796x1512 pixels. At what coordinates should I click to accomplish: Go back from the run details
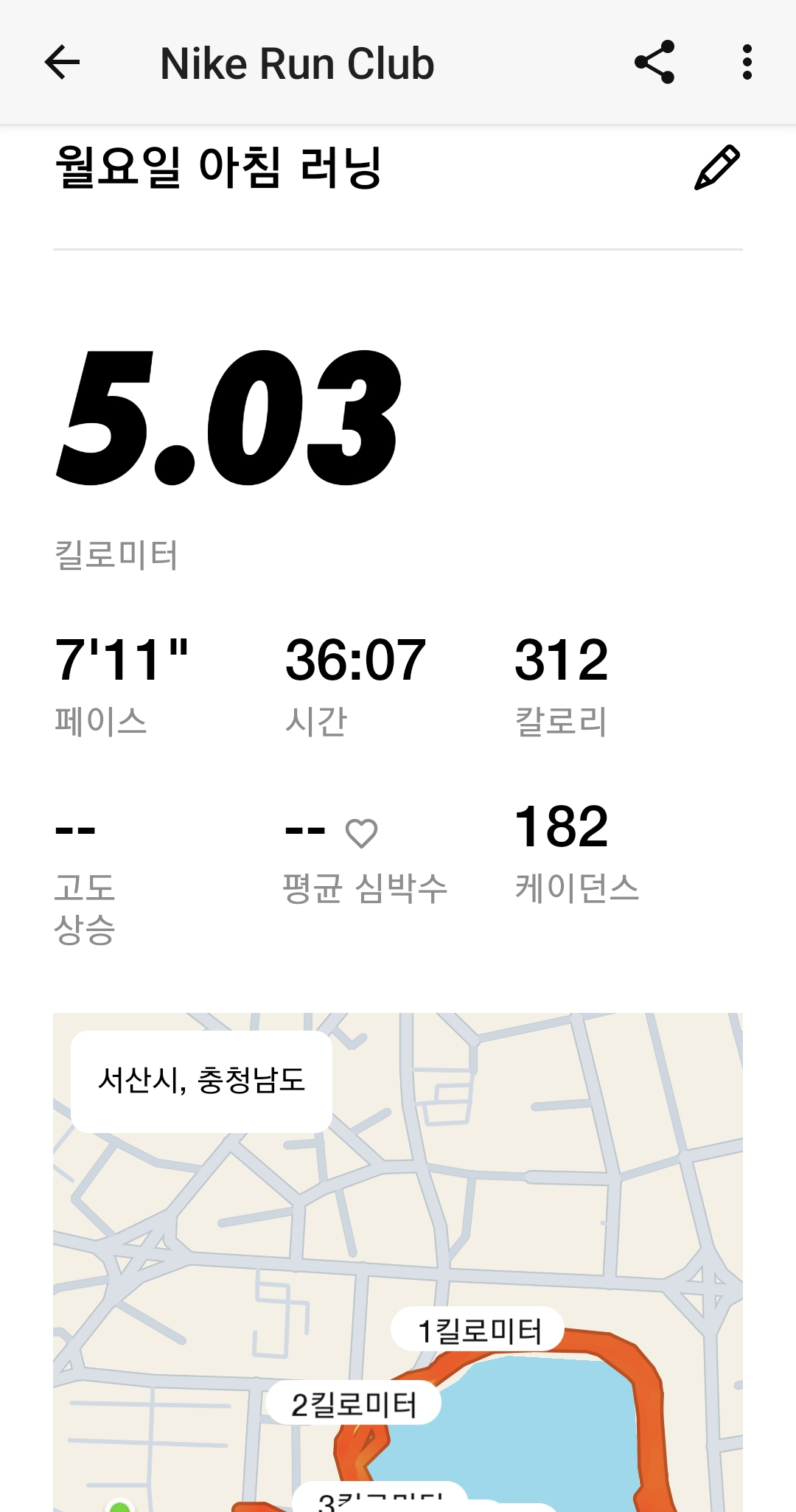click(62, 63)
